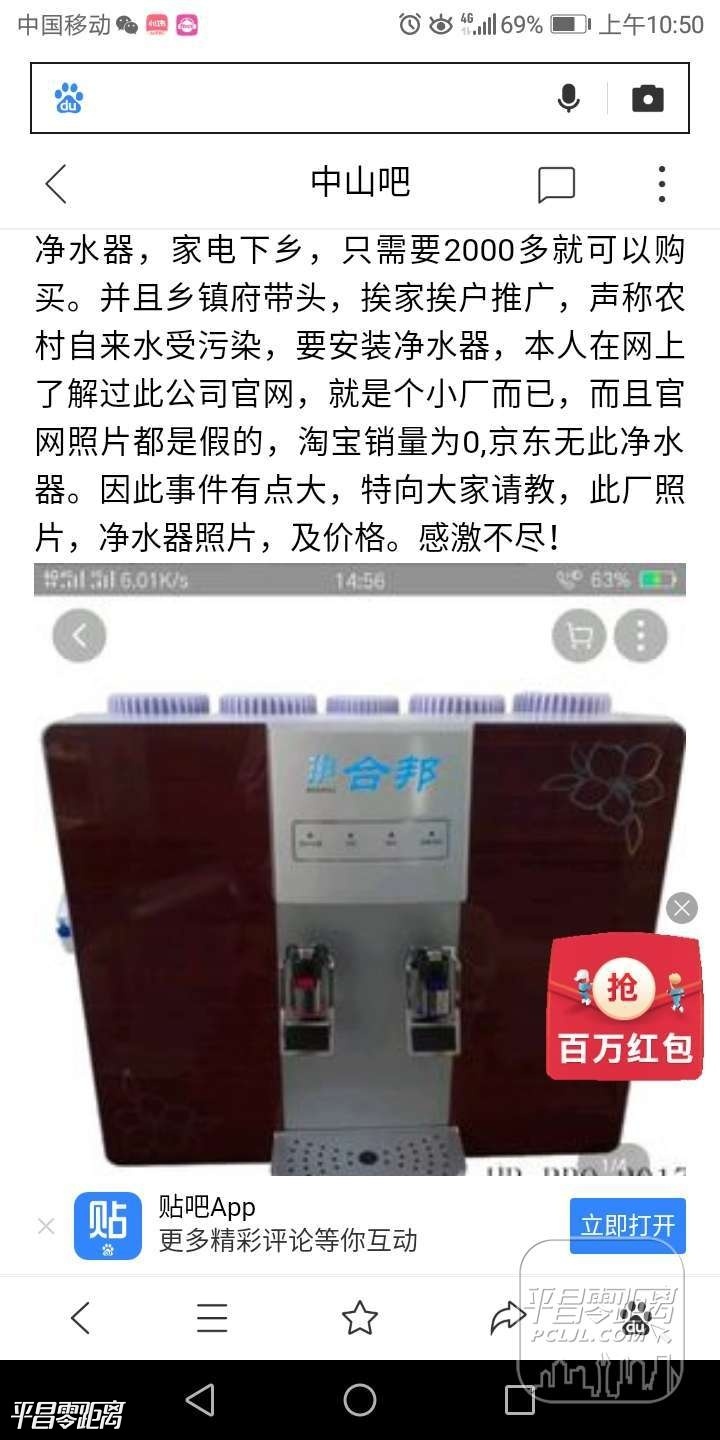720x1440 pixels.
Task: Open the comments speech bubble icon
Action: (x=556, y=184)
